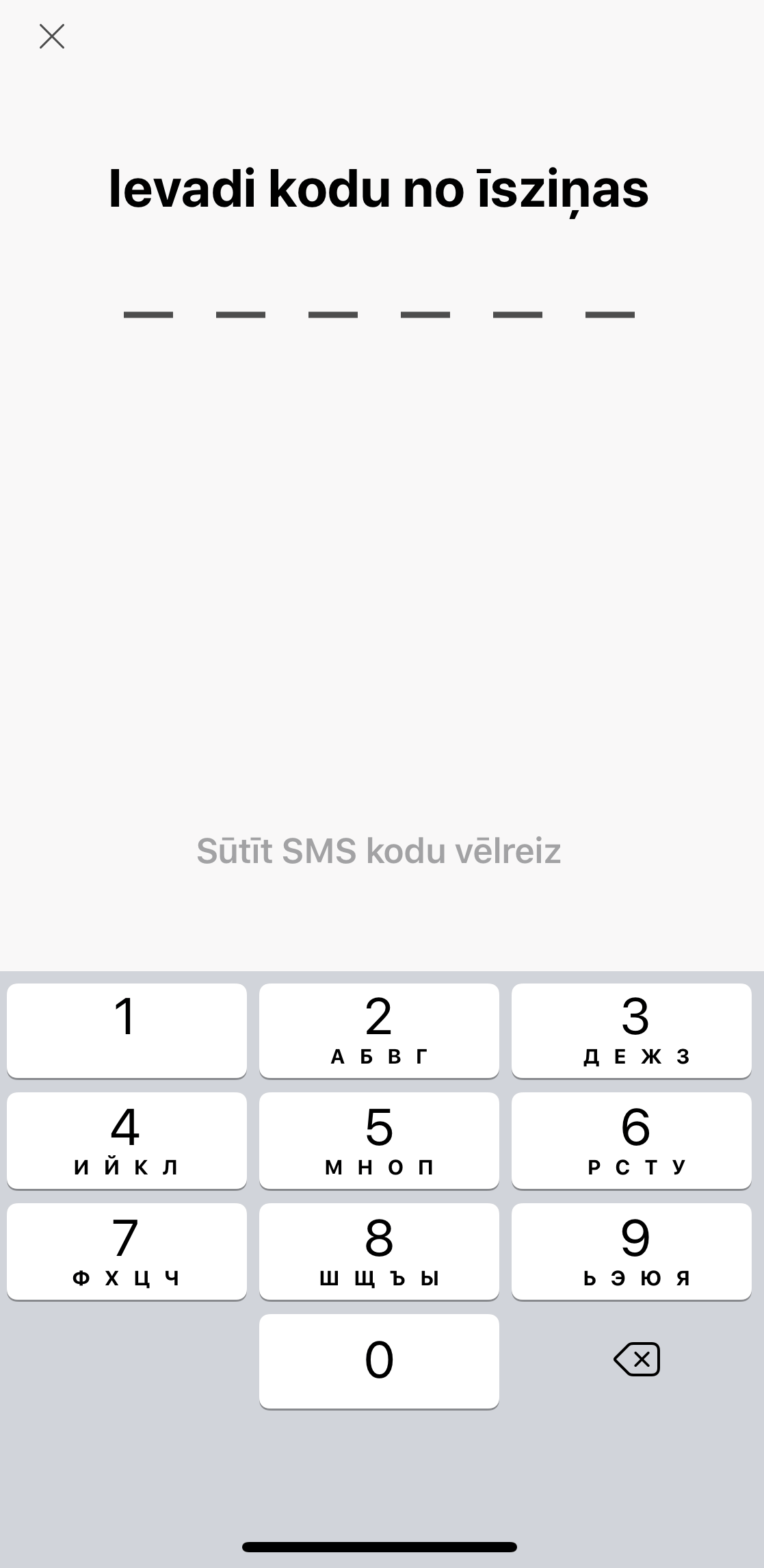Close the SMS code entry screen
Viewport: 764px width, 1568px height.
(52, 36)
